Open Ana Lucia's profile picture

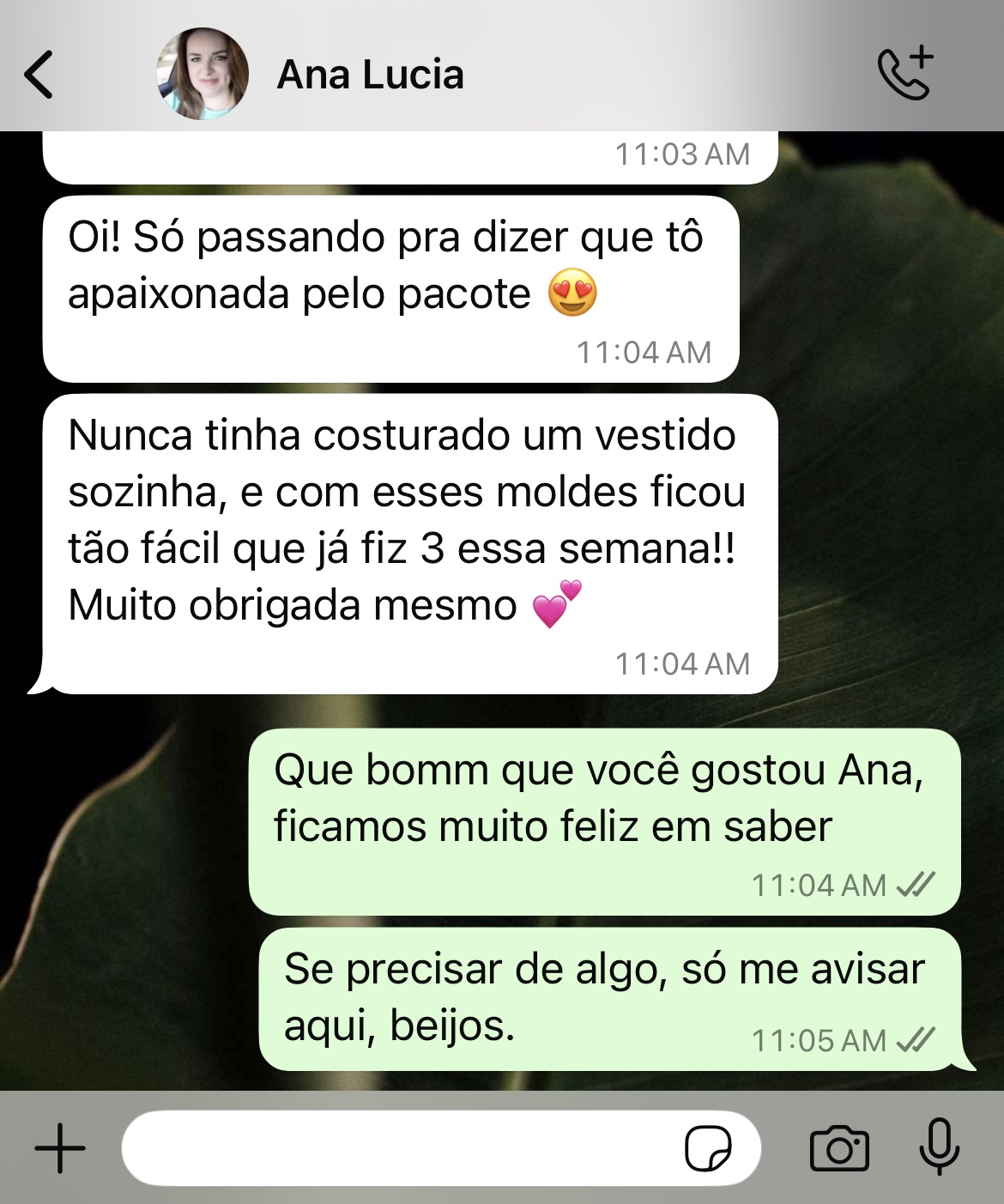click(x=203, y=75)
